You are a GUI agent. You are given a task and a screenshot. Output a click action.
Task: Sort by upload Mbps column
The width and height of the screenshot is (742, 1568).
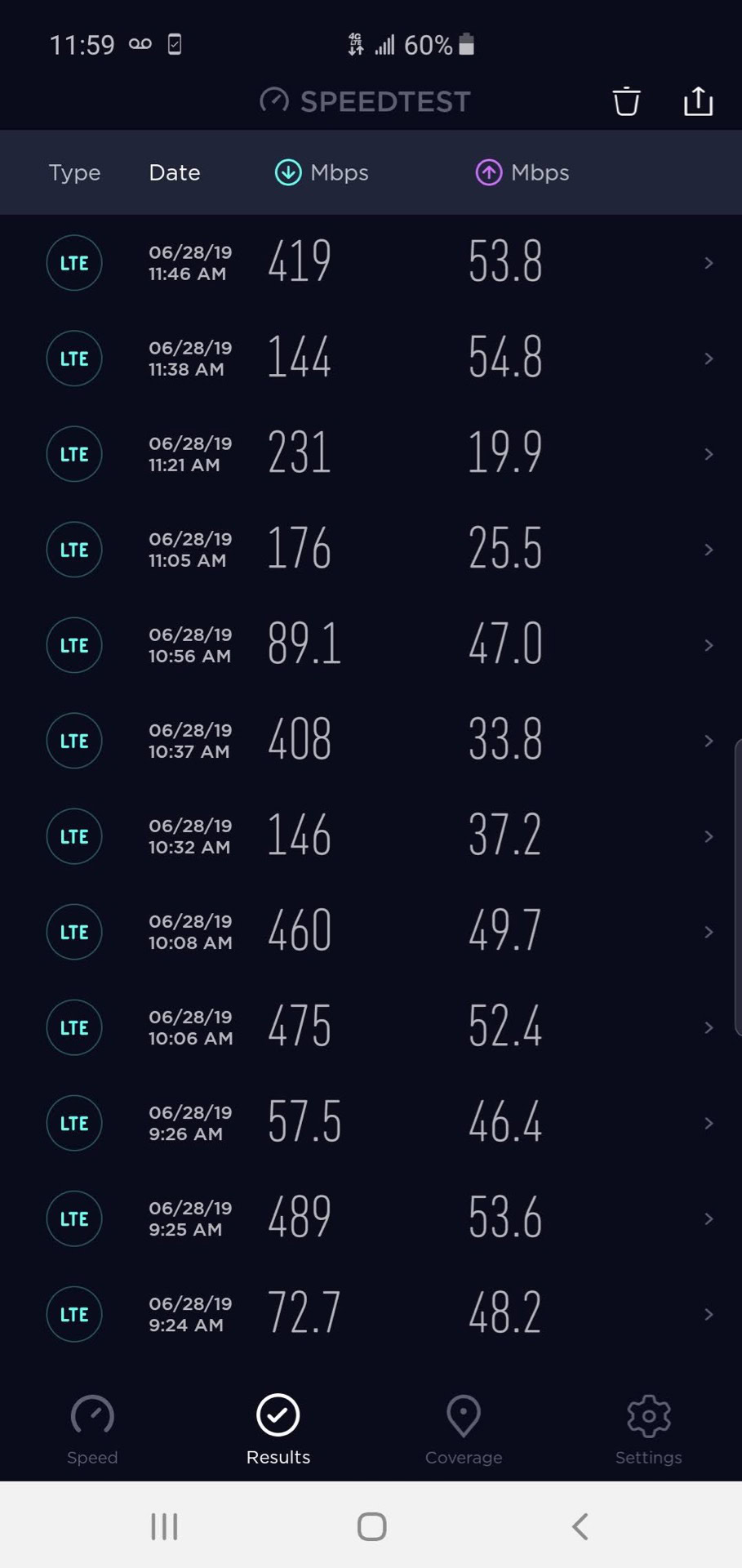[x=522, y=172]
